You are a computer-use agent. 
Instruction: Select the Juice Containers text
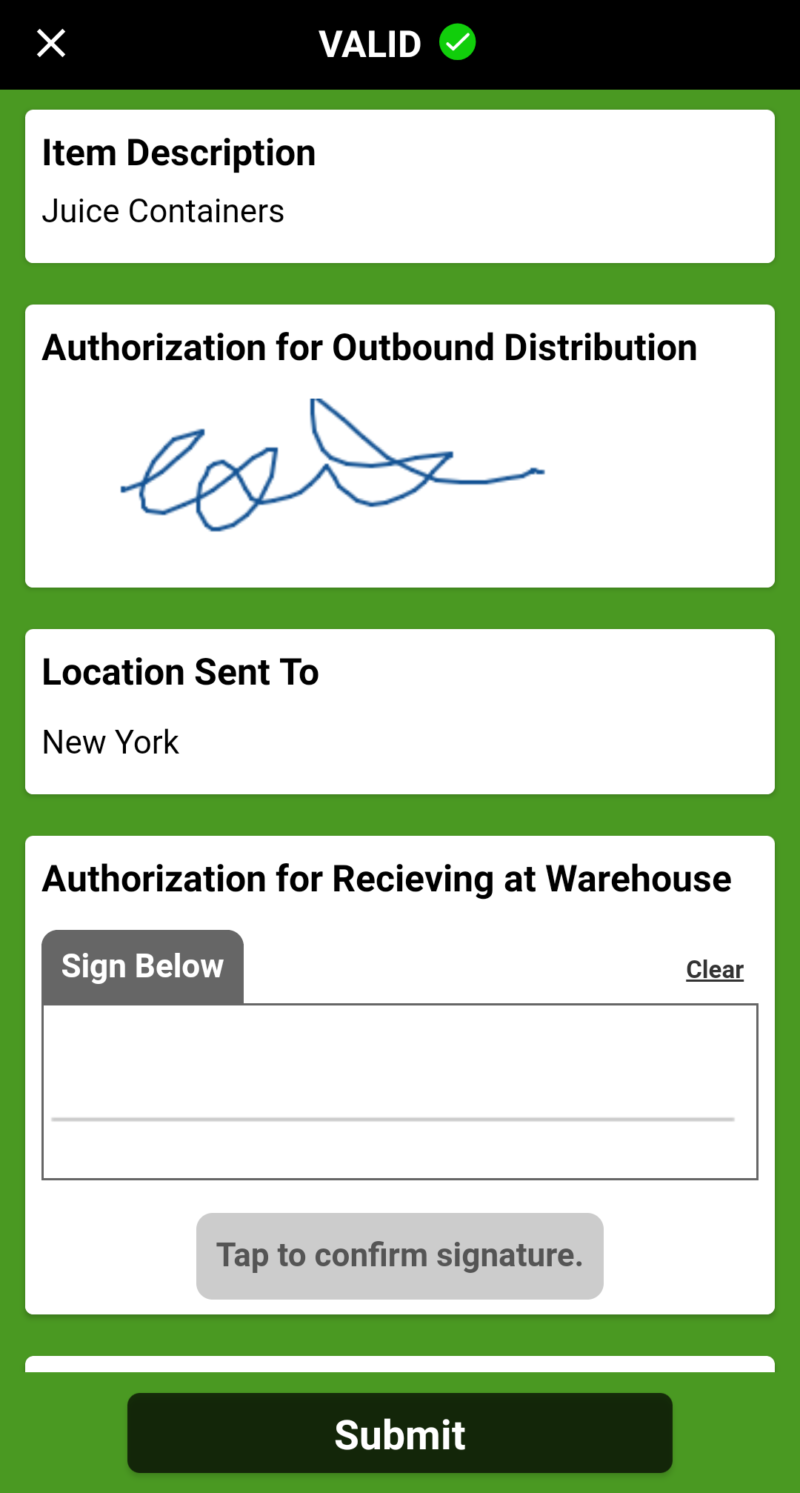[163, 211]
